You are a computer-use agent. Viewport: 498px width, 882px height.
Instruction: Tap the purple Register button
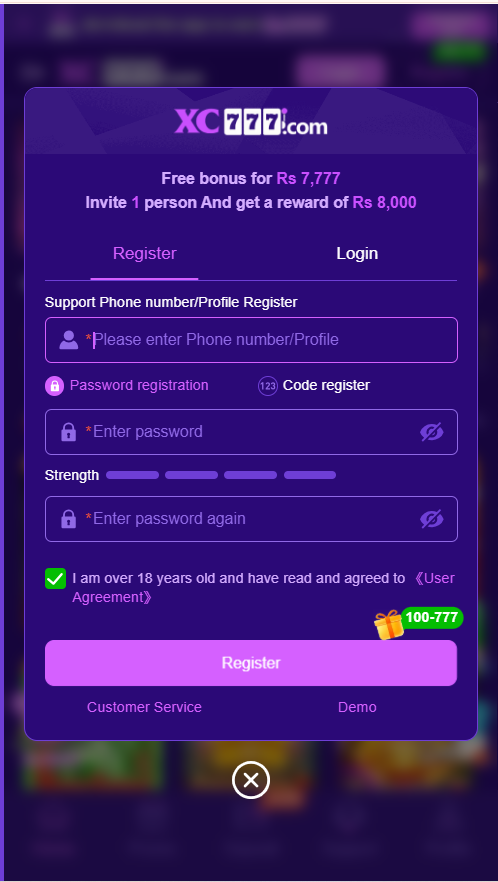click(251, 663)
